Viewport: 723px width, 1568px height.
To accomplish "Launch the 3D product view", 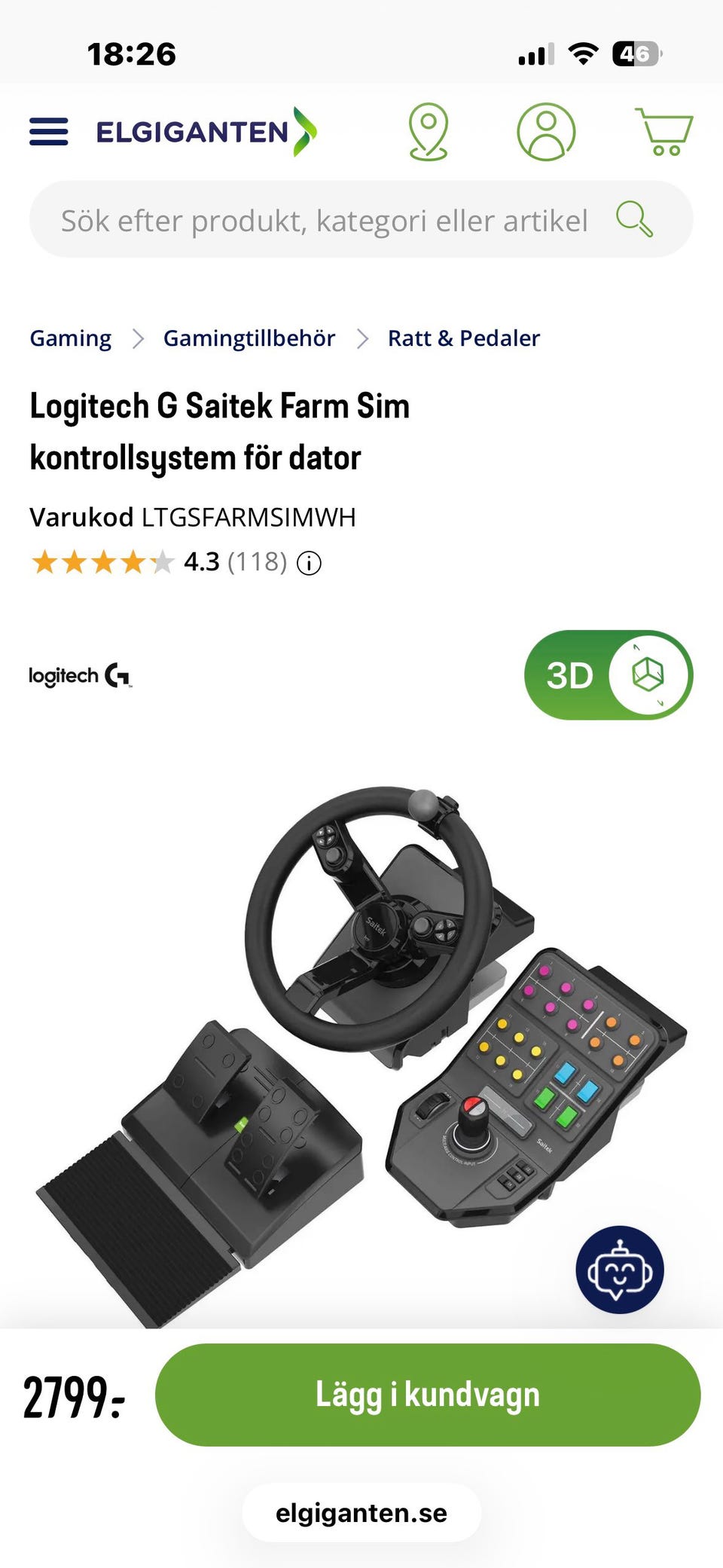I will pyautogui.click(x=609, y=675).
